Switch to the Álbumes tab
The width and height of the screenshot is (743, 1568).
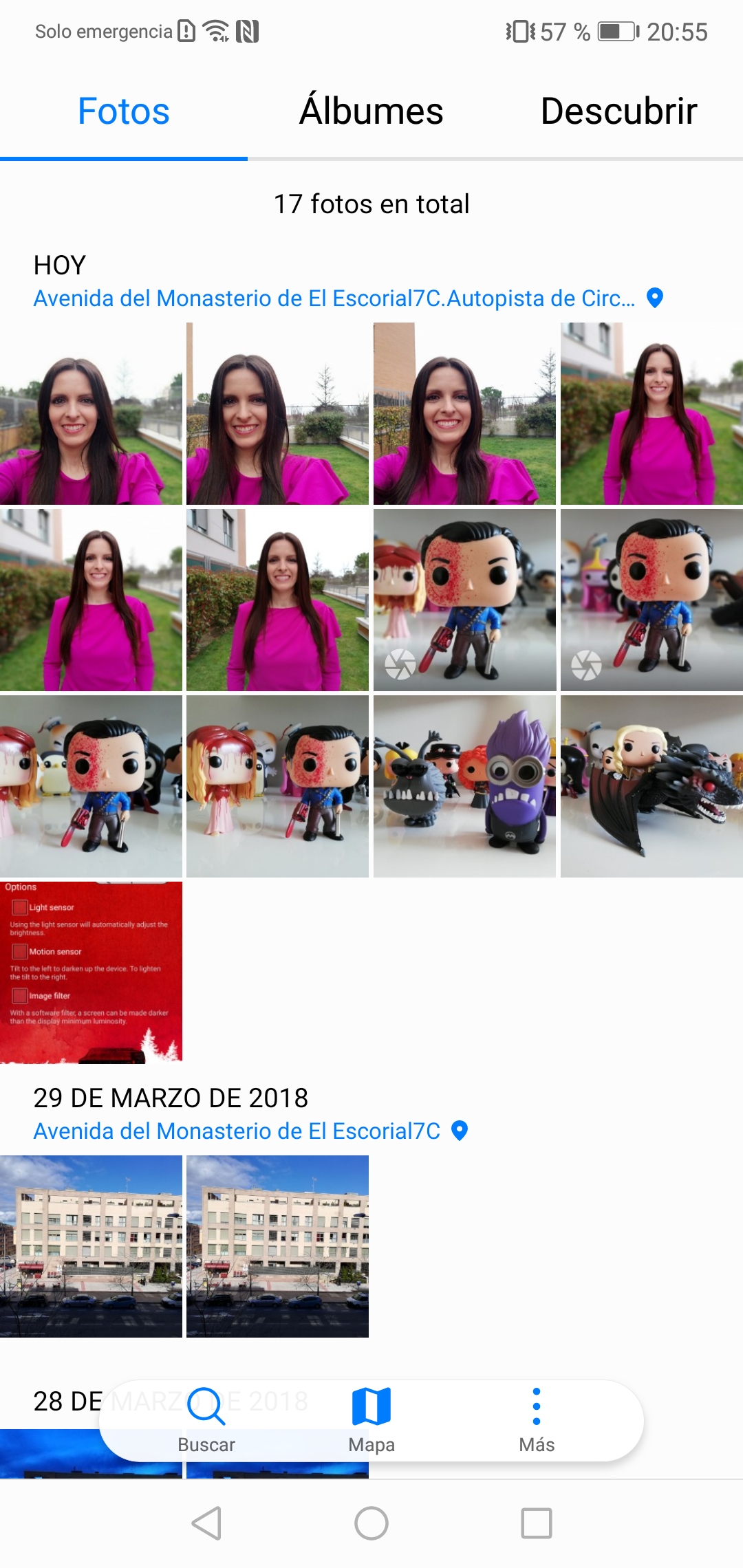pos(371,111)
